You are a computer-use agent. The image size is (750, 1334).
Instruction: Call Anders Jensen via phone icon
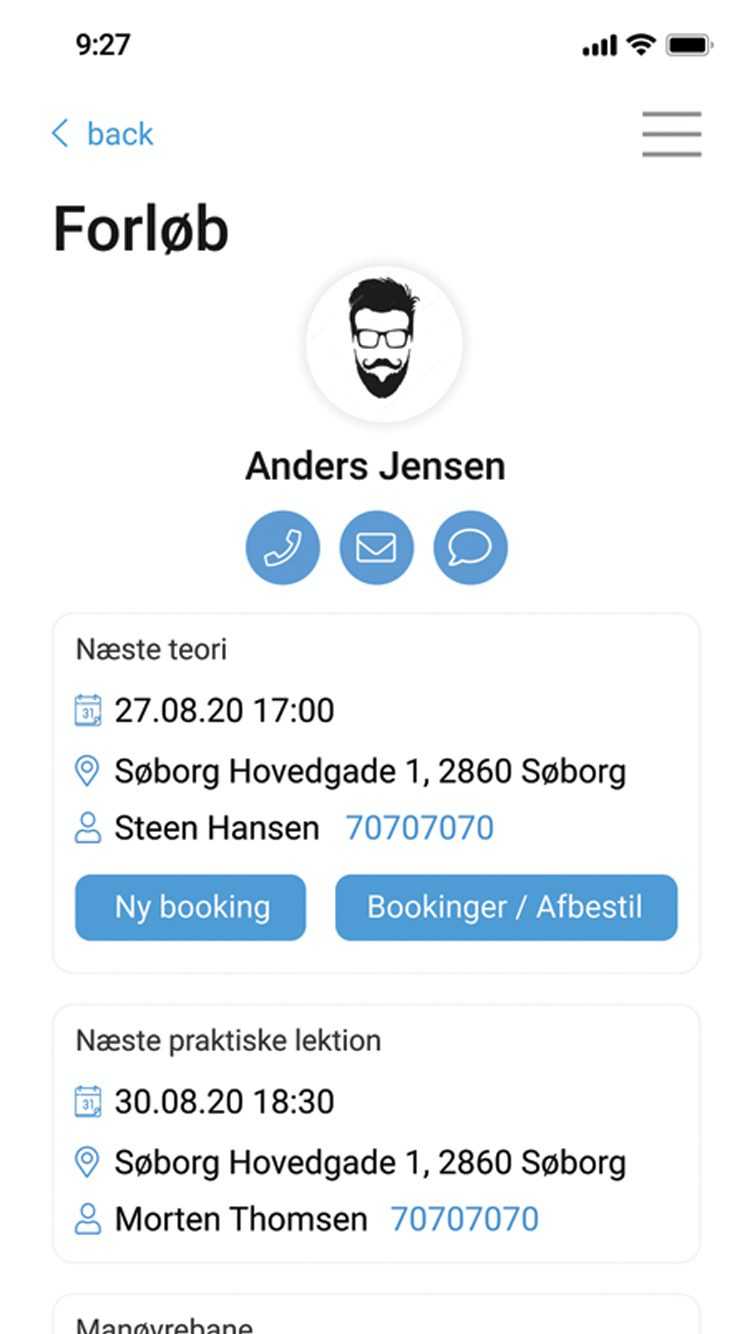(283, 548)
